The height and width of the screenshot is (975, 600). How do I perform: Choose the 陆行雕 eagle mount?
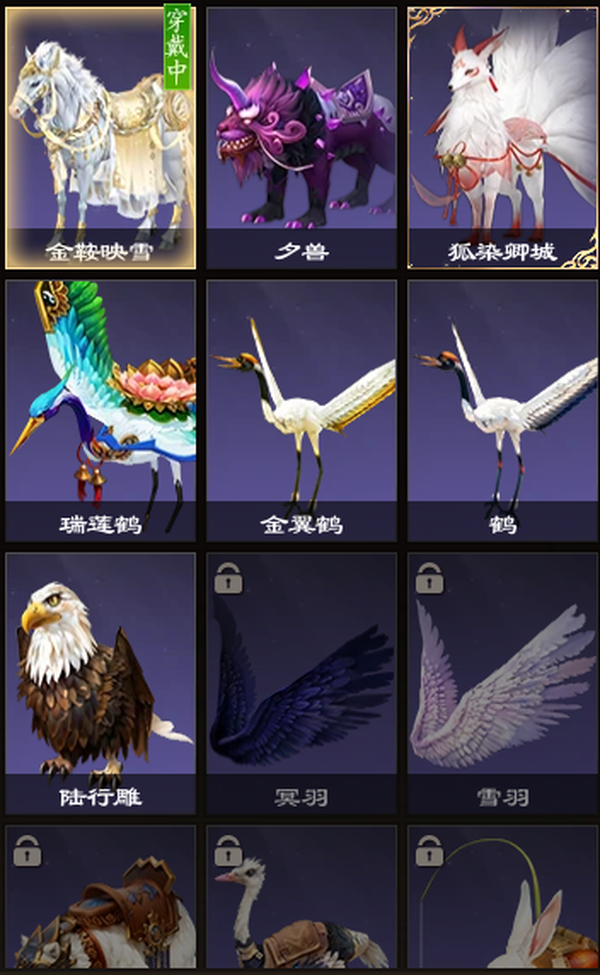[x=101, y=683]
